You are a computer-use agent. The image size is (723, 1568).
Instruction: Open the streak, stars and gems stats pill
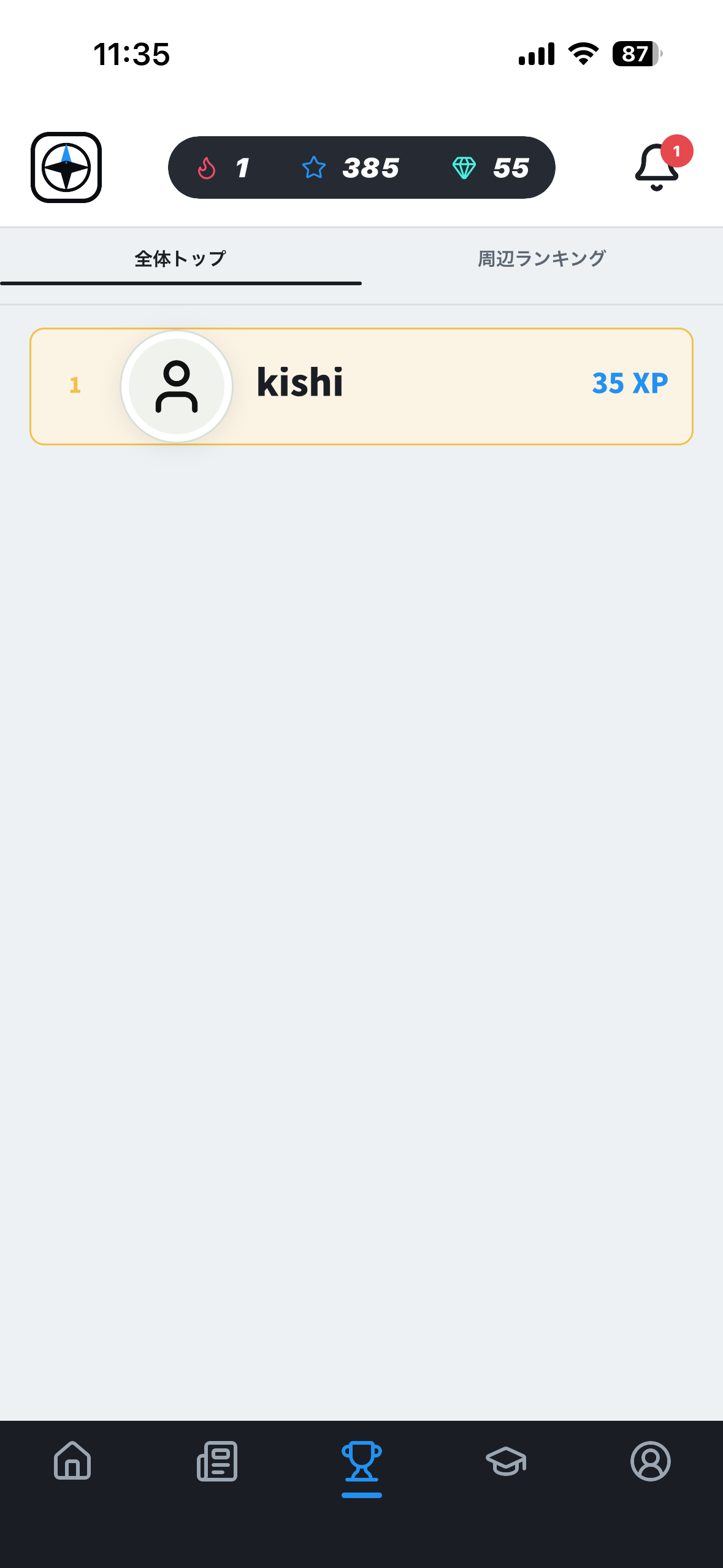[x=361, y=167]
